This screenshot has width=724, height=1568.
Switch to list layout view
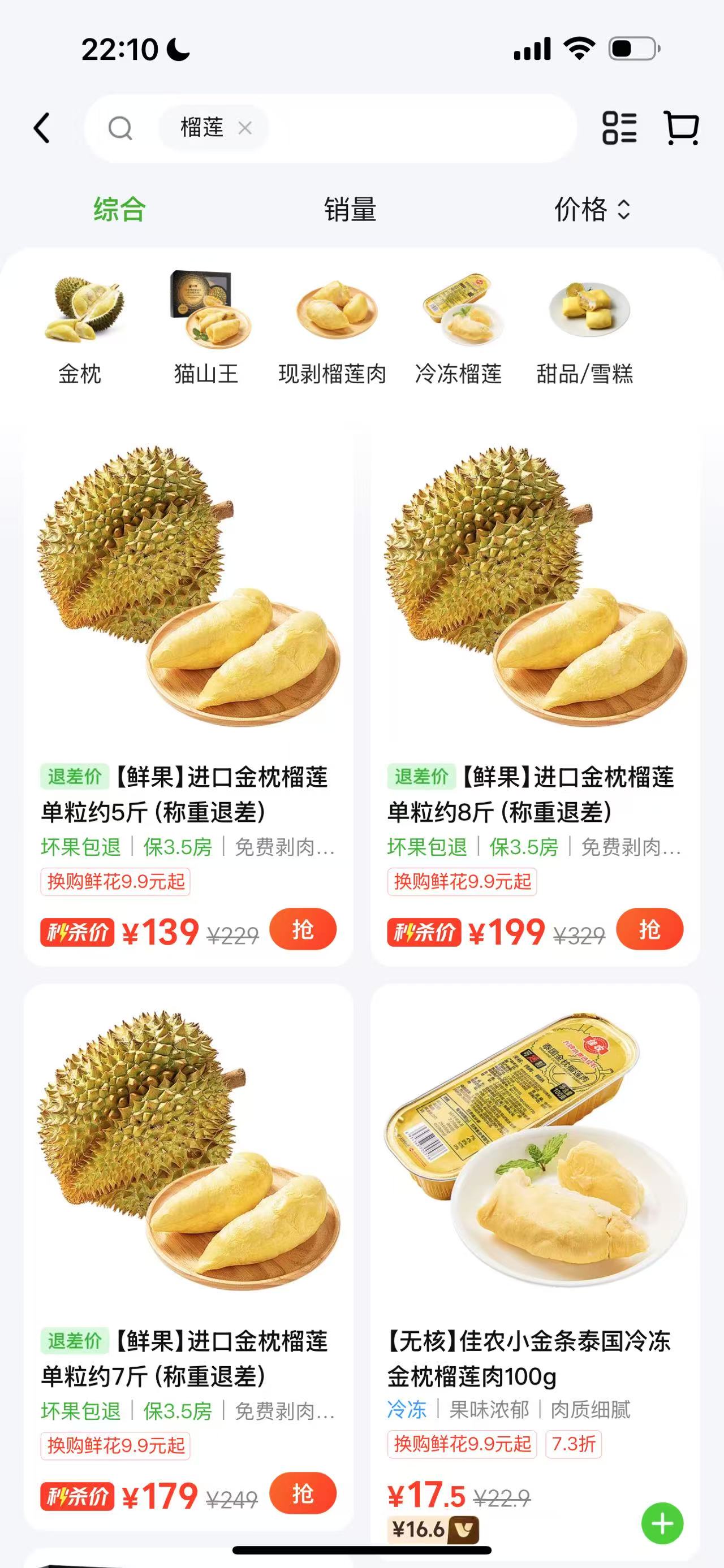coord(619,128)
